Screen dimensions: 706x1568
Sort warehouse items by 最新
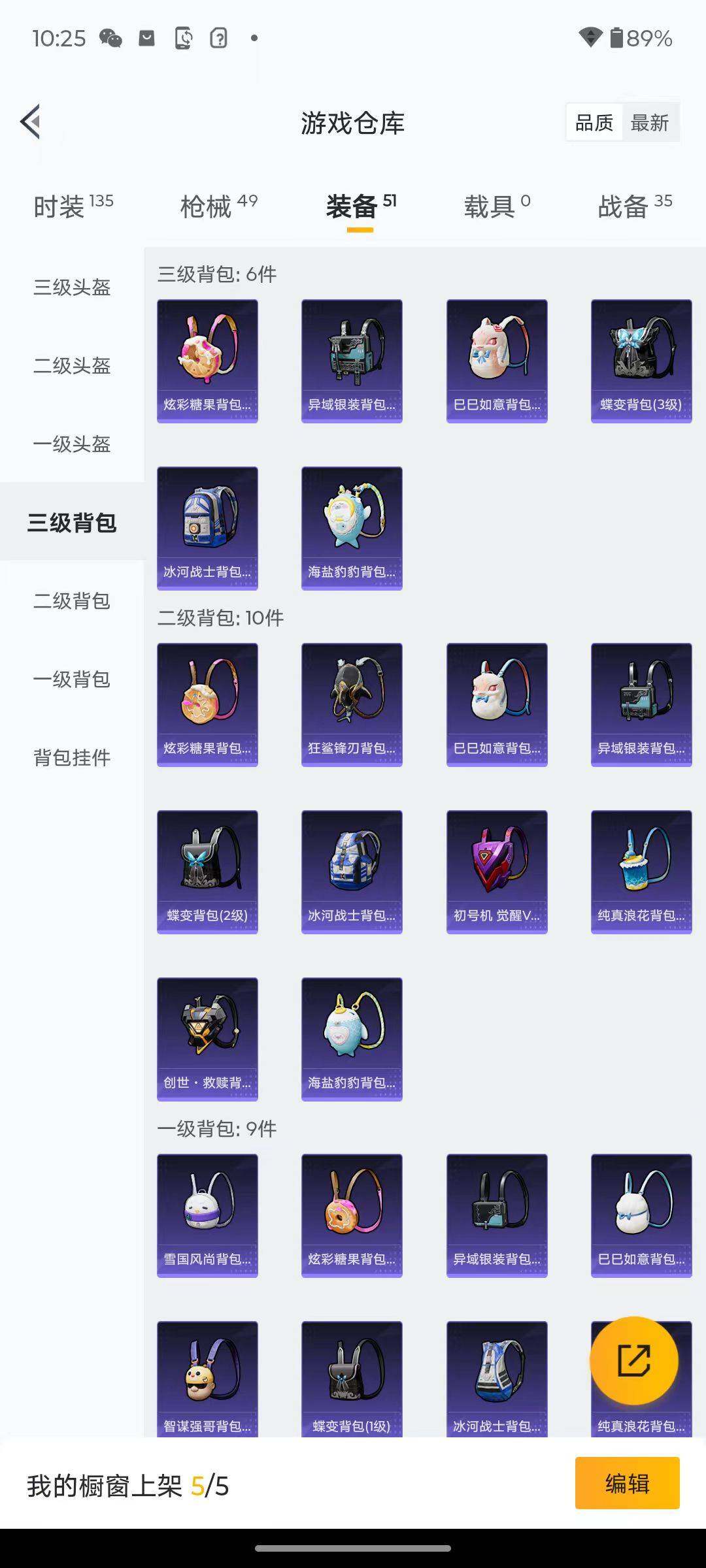pos(650,123)
